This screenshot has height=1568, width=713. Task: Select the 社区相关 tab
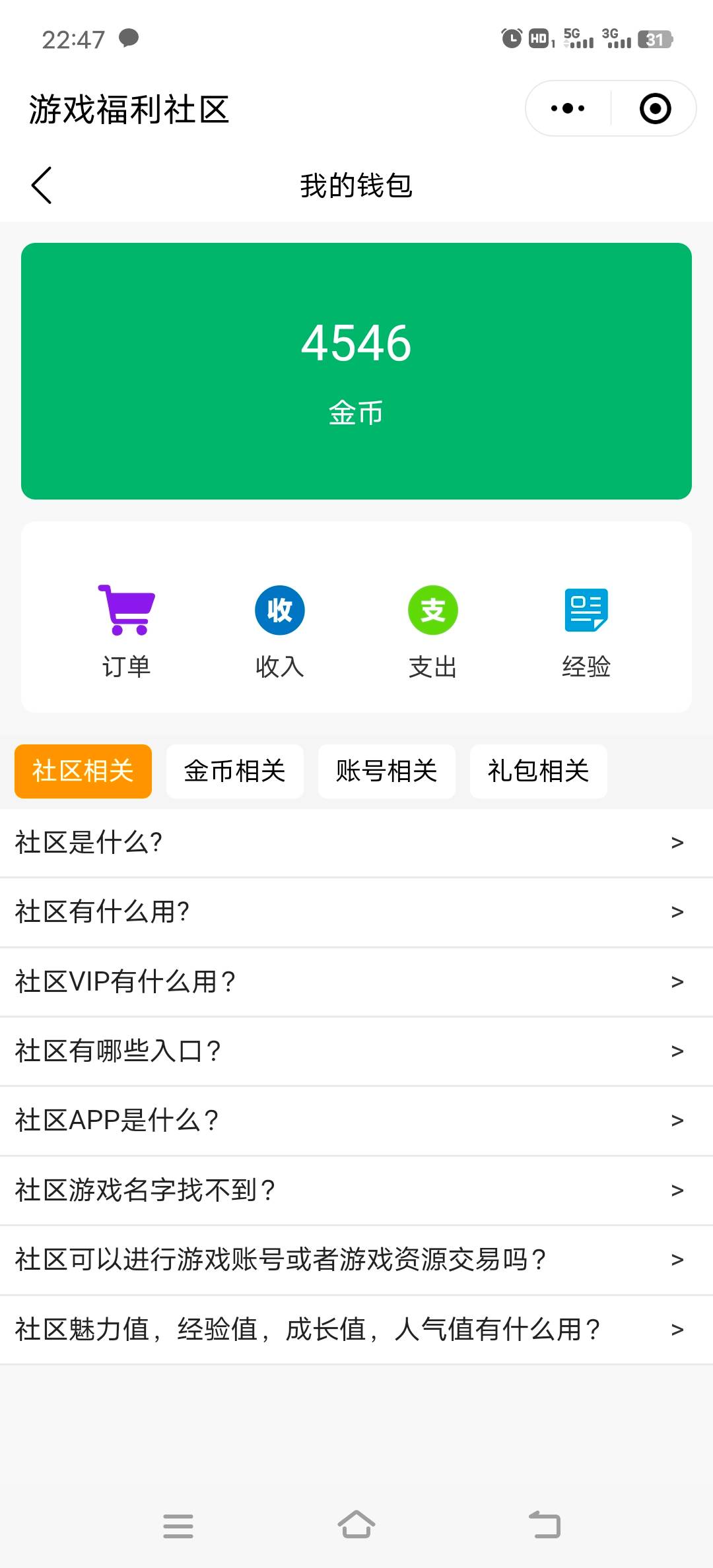pyautogui.click(x=83, y=771)
